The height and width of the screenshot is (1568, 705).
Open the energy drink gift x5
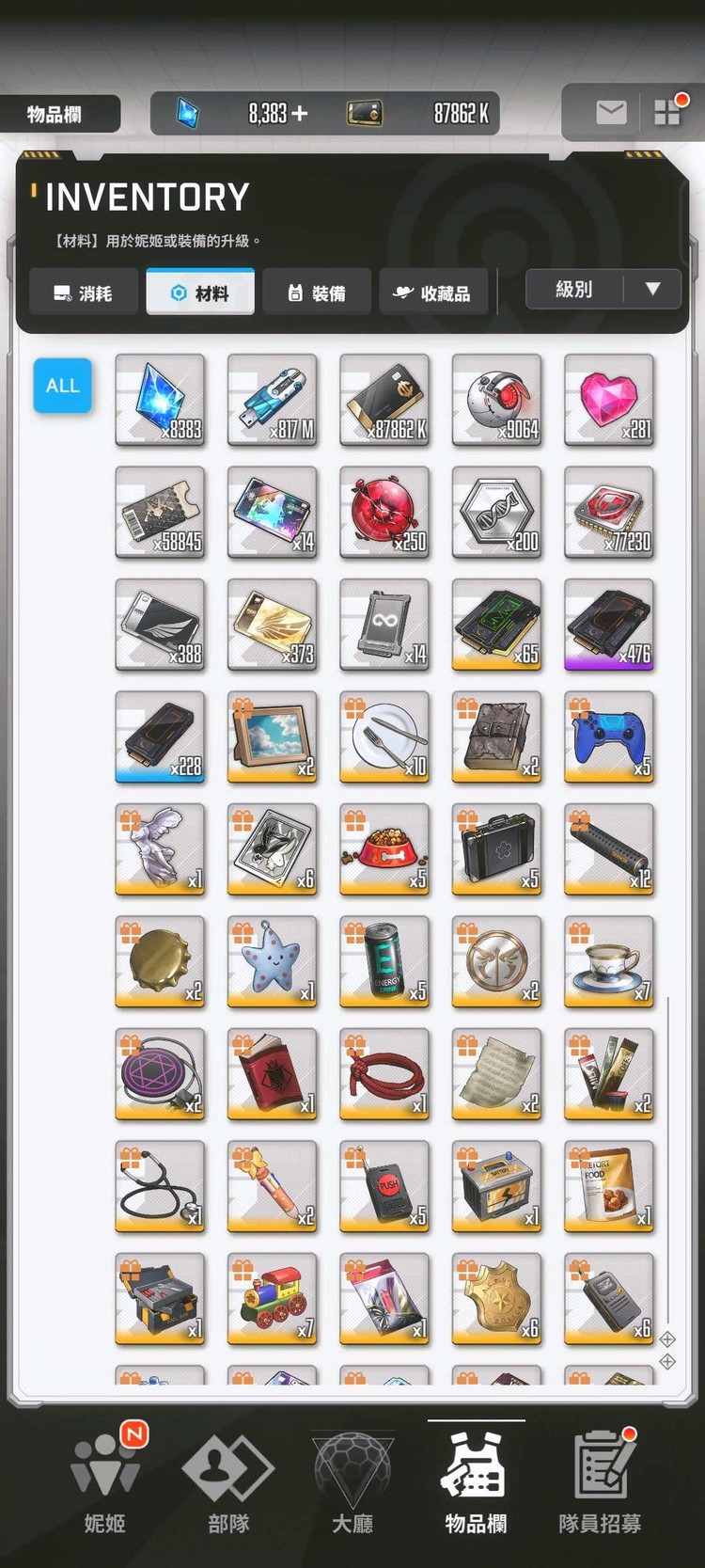(x=384, y=962)
